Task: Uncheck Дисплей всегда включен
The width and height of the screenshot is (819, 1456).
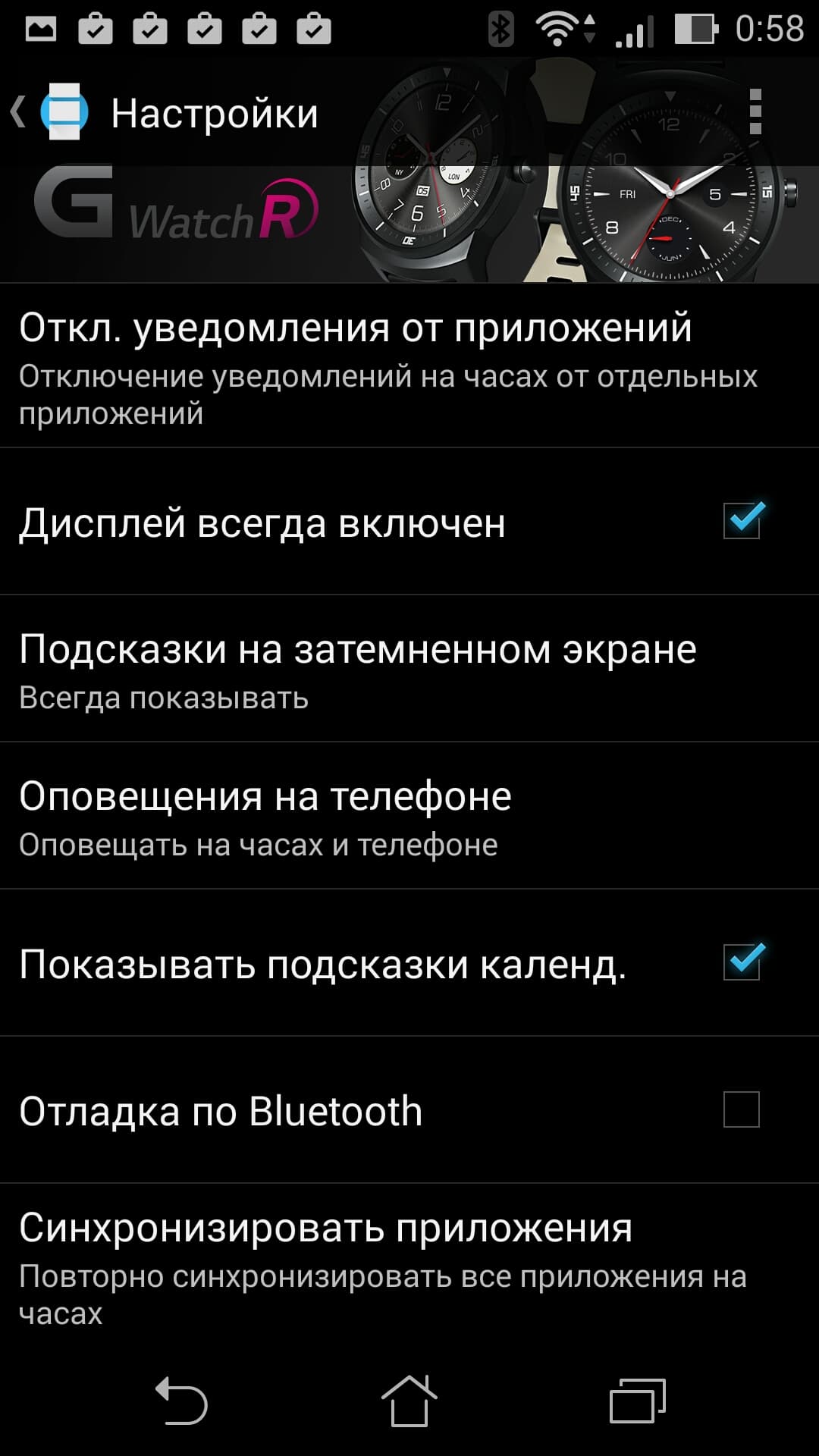Action: point(742,521)
